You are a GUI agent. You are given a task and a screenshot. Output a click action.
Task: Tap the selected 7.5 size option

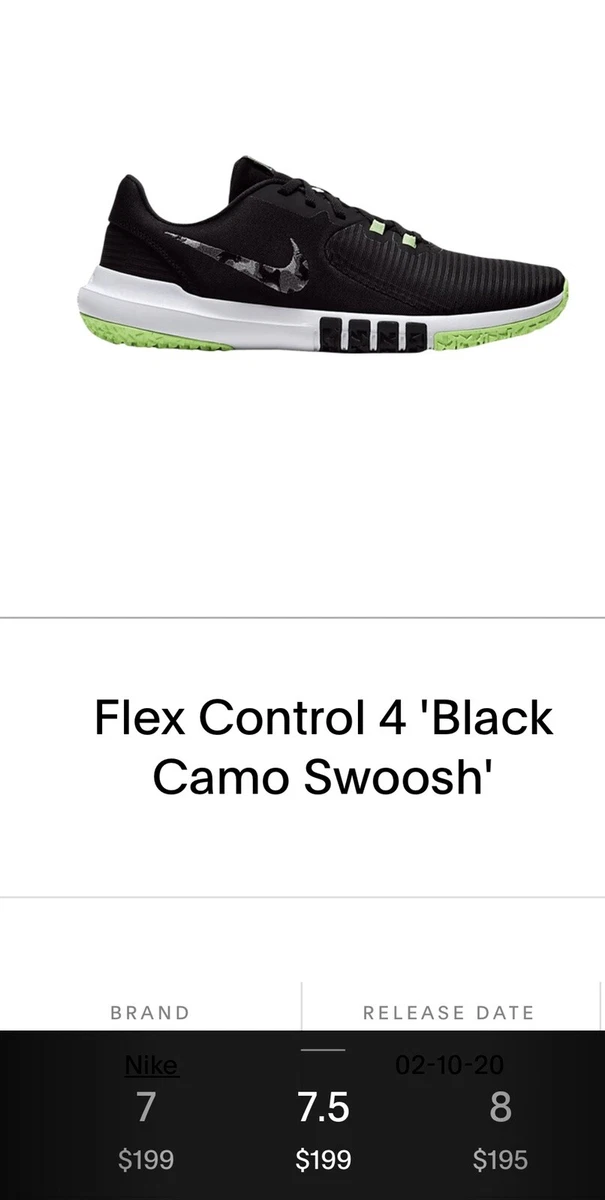[x=323, y=1129]
